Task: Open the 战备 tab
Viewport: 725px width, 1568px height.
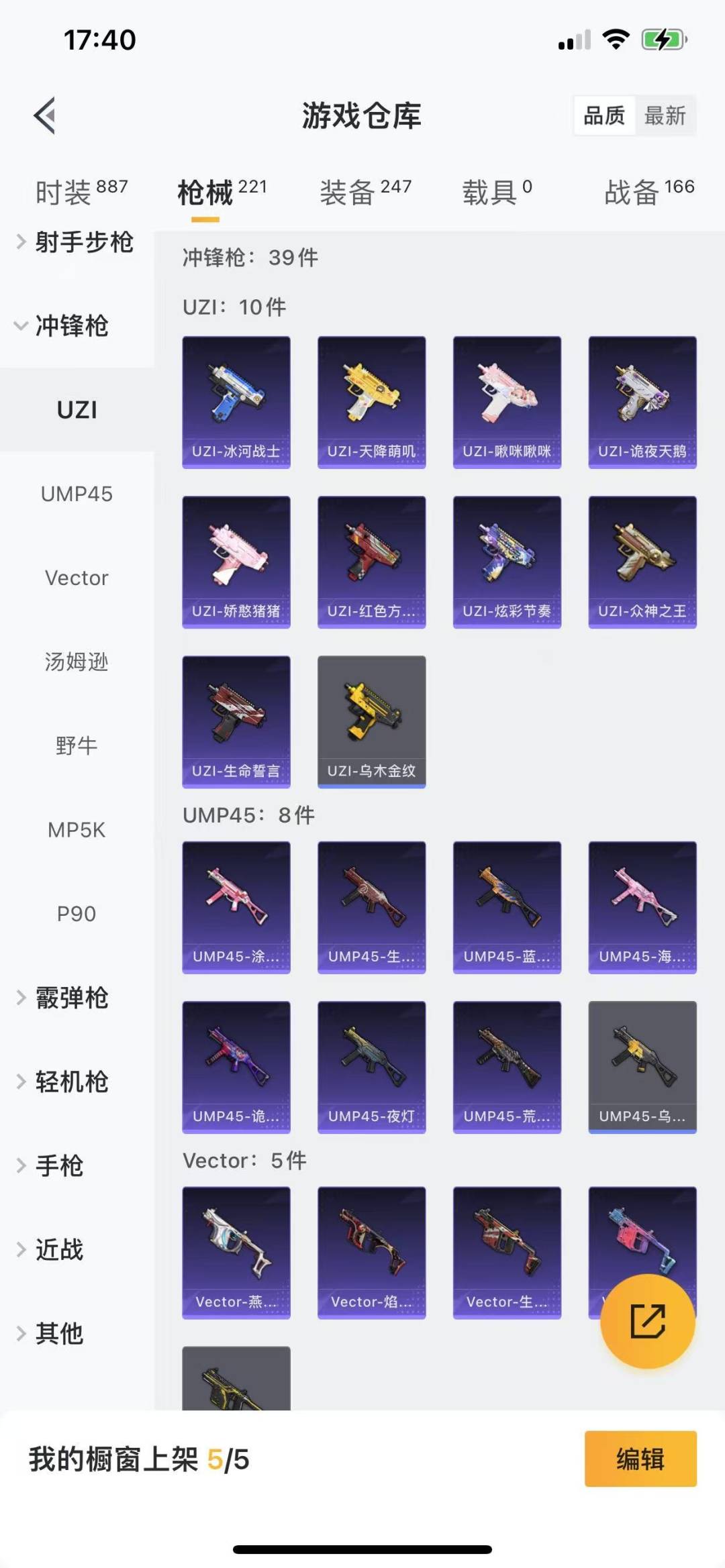Action: pyautogui.click(x=649, y=193)
